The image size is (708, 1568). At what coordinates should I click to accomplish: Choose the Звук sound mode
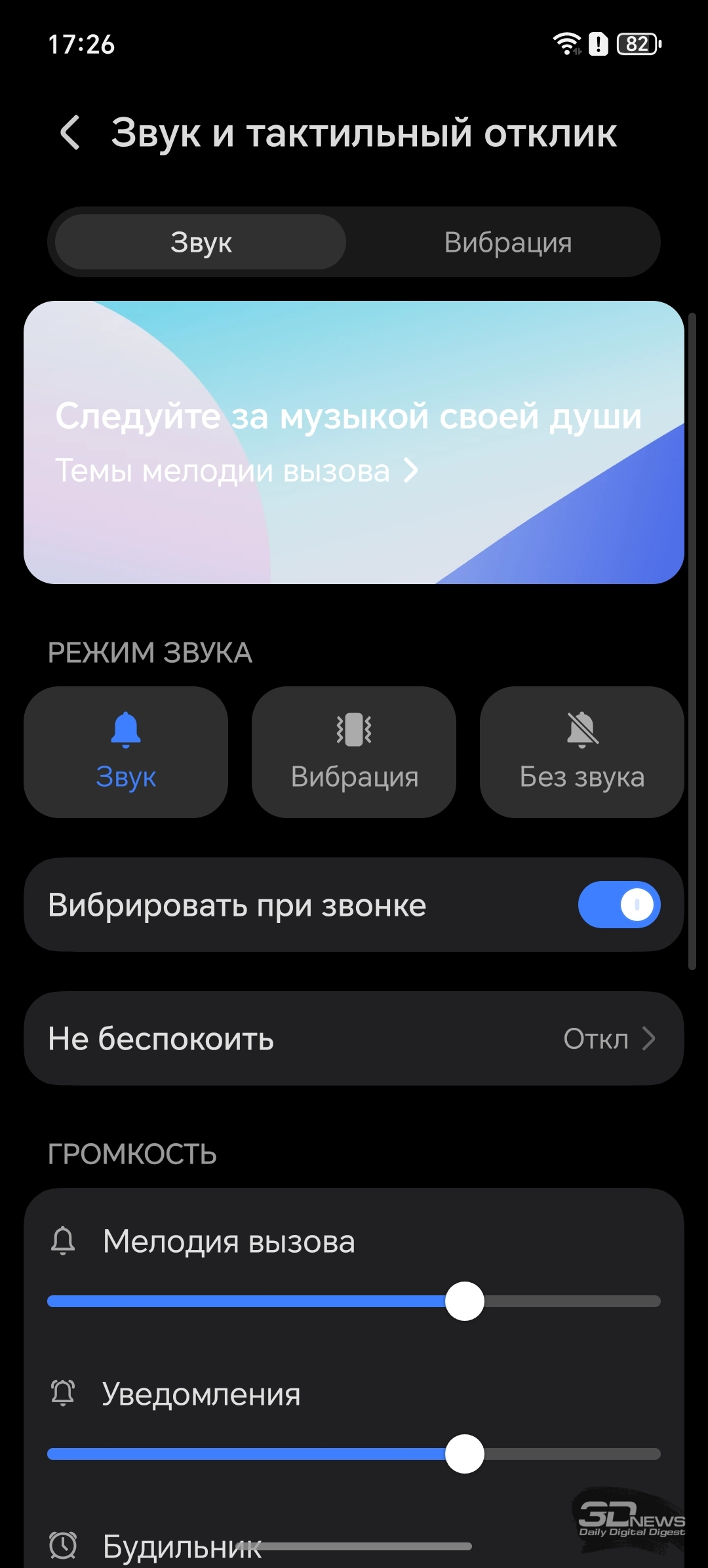(126, 752)
